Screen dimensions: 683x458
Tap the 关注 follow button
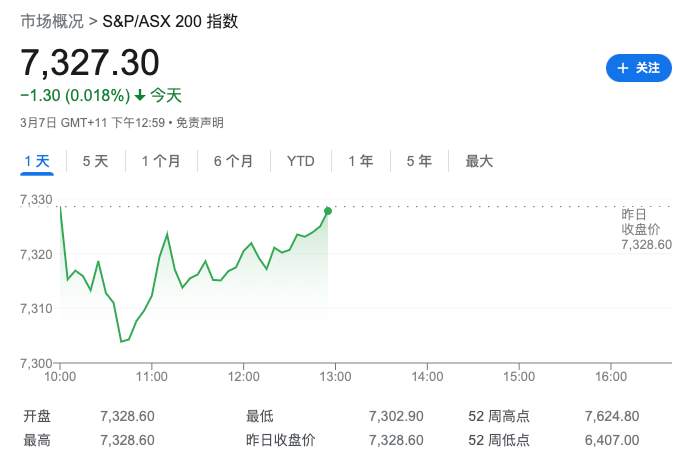pos(638,68)
